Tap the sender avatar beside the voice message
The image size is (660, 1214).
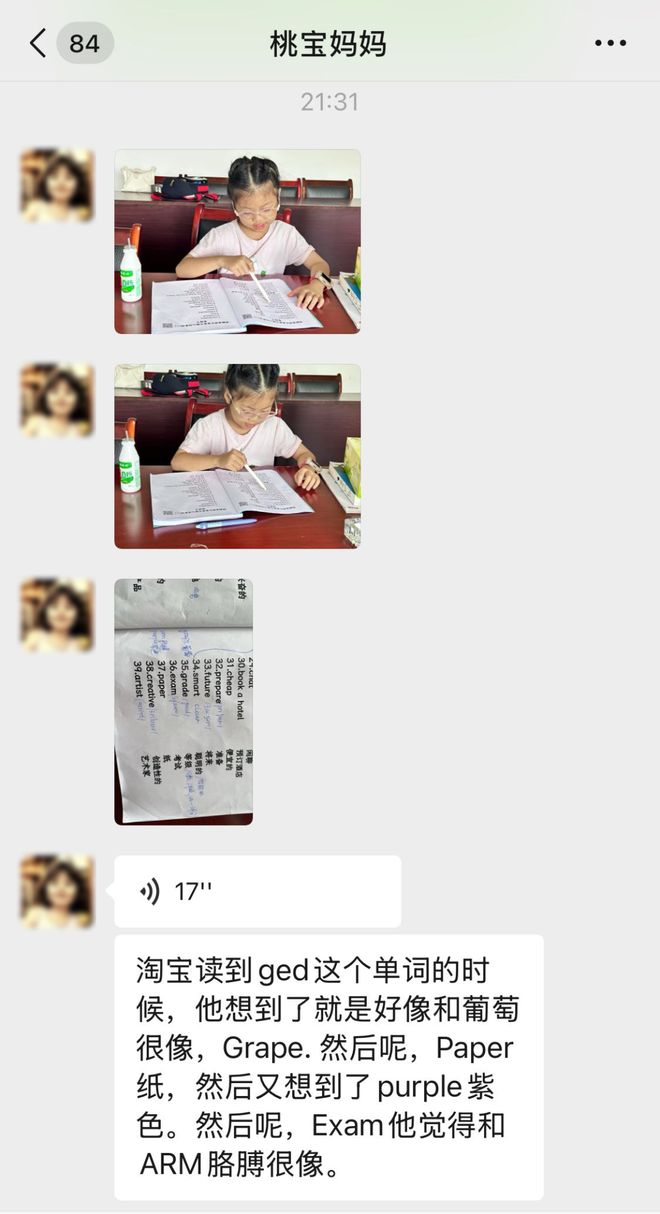(x=57, y=890)
